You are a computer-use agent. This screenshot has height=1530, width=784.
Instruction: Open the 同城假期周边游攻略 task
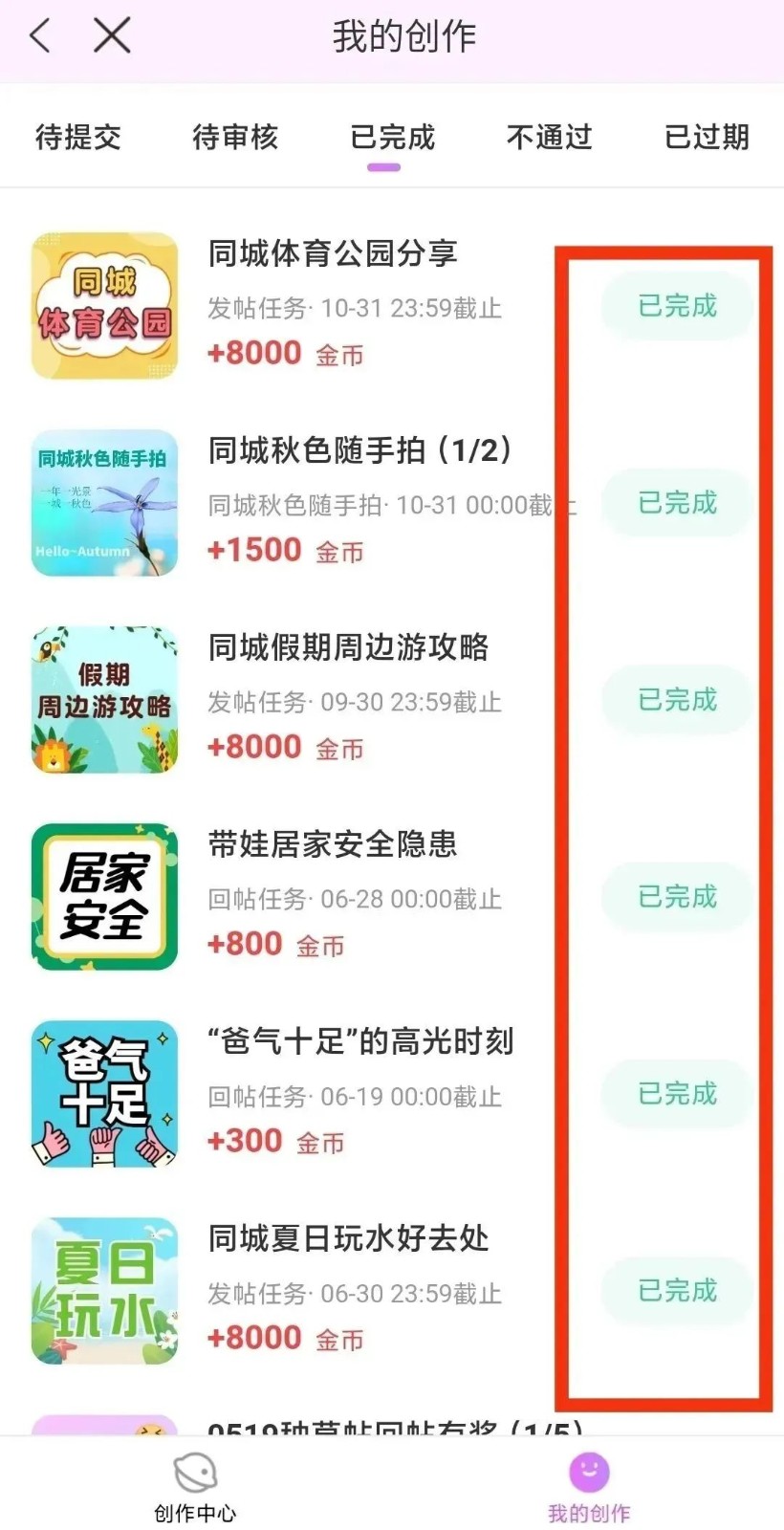(x=348, y=648)
